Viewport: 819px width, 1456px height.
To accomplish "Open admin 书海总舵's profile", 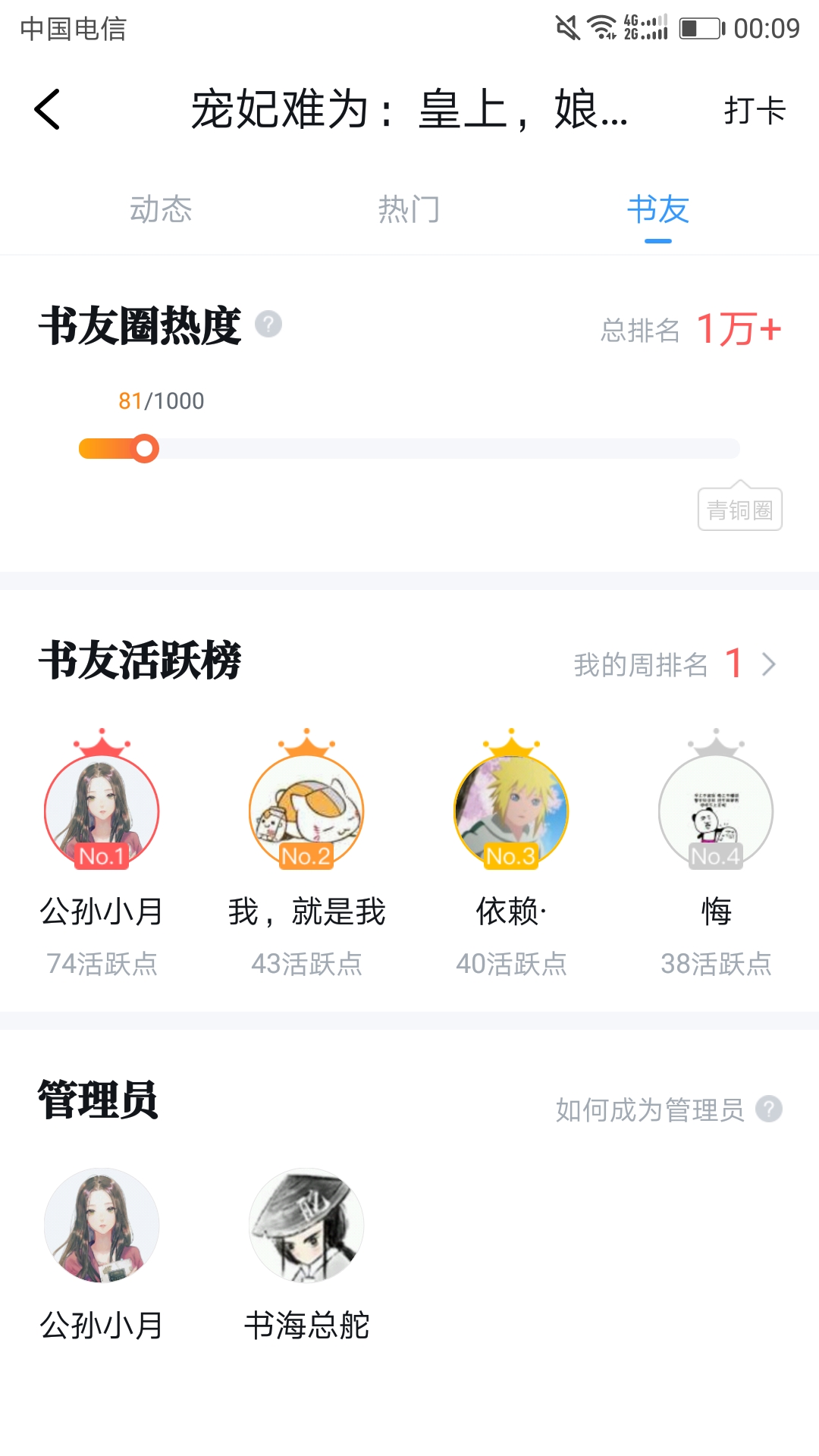I will pyautogui.click(x=306, y=1225).
